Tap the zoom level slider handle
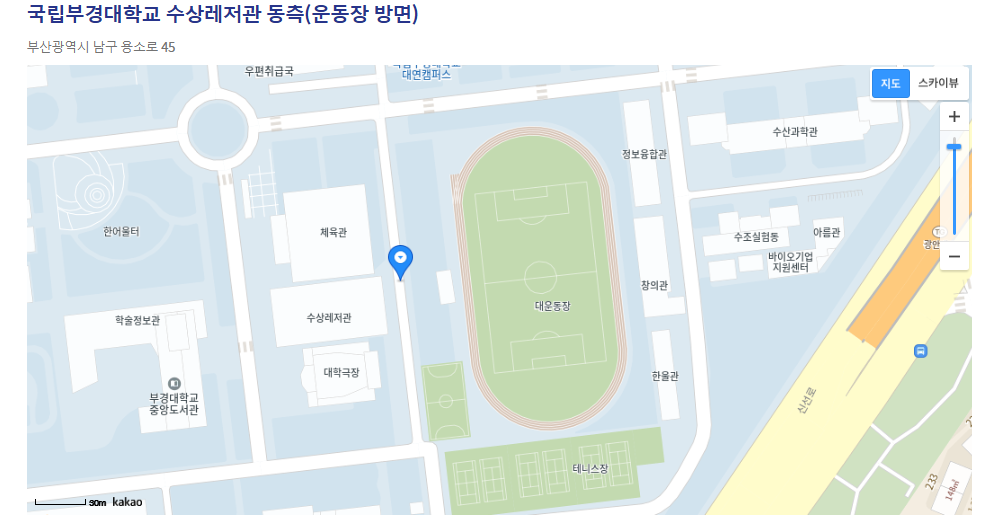Screen dimensions: 981x531 click(x=954, y=147)
